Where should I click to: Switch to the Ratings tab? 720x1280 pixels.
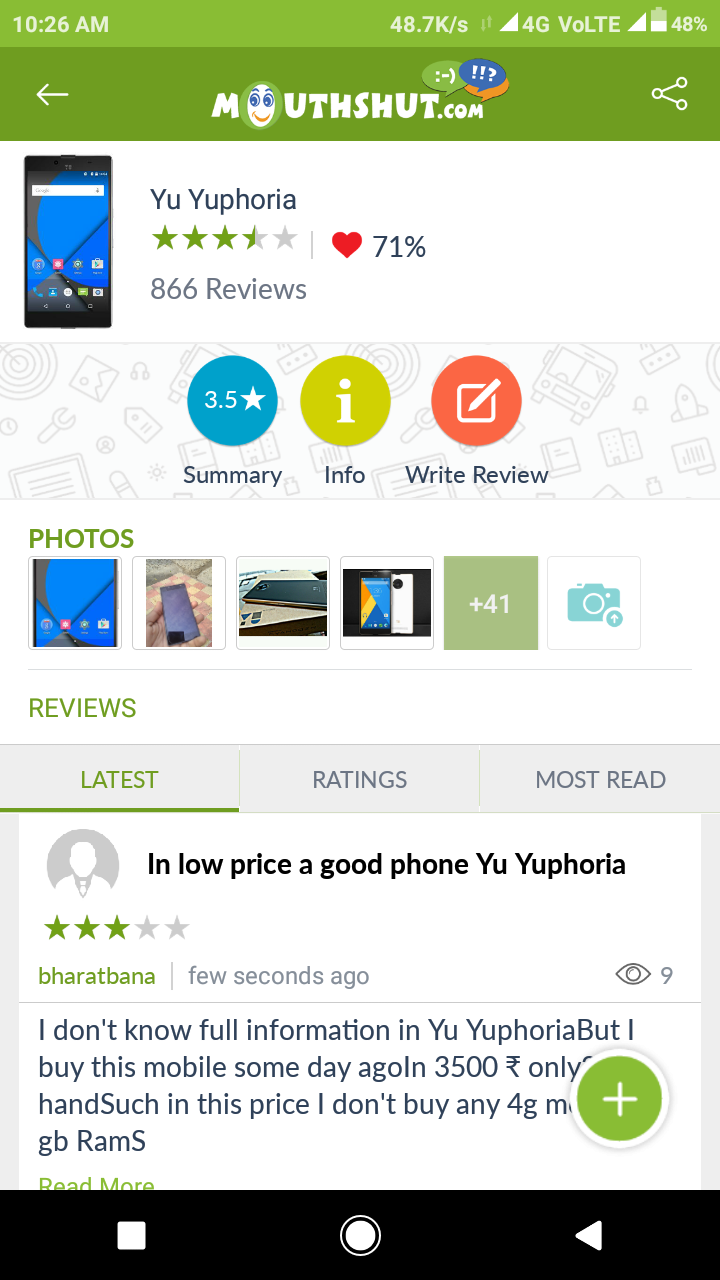(360, 779)
